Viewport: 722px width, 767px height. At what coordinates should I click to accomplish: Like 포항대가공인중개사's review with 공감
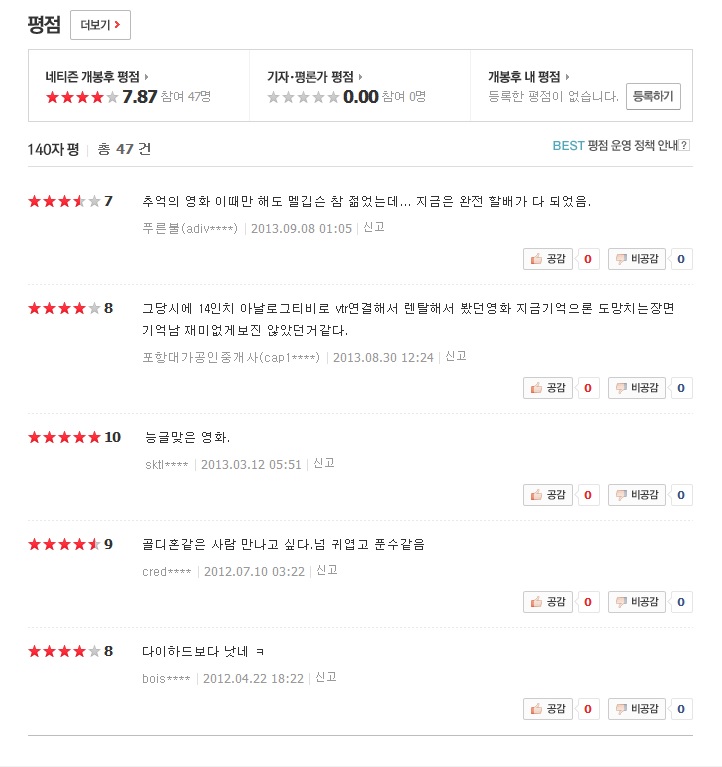[548, 387]
